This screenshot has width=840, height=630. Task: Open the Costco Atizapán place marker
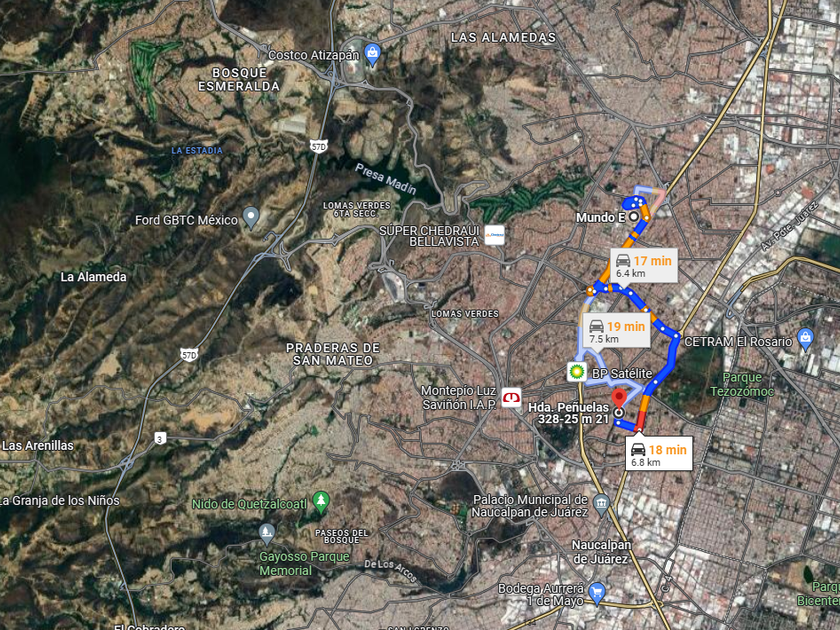[x=372, y=54]
